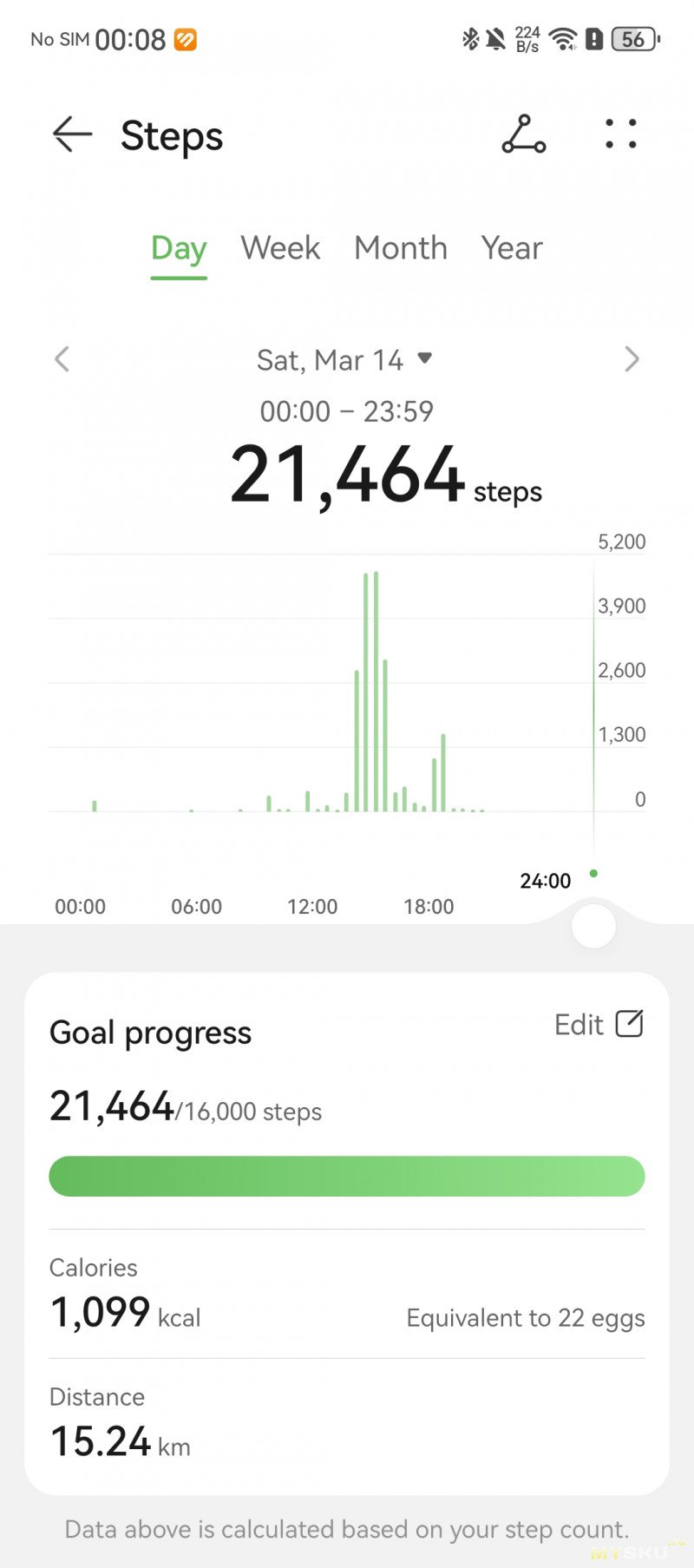This screenshot has width=694, height=1568.
Task: Select the Day tab
Action: coord(179,249)
